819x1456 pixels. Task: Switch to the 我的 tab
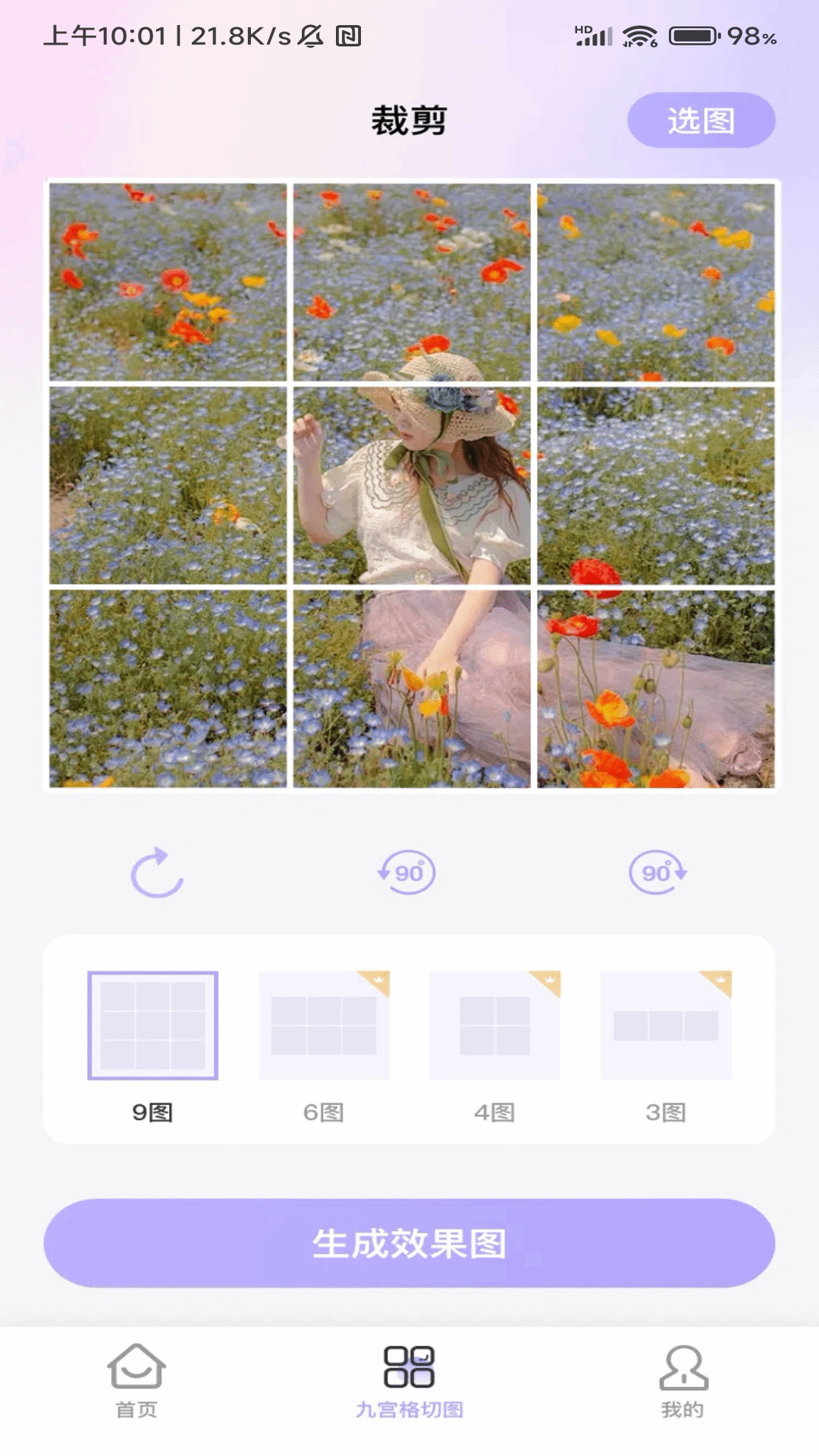click(x=682, y=1380)
